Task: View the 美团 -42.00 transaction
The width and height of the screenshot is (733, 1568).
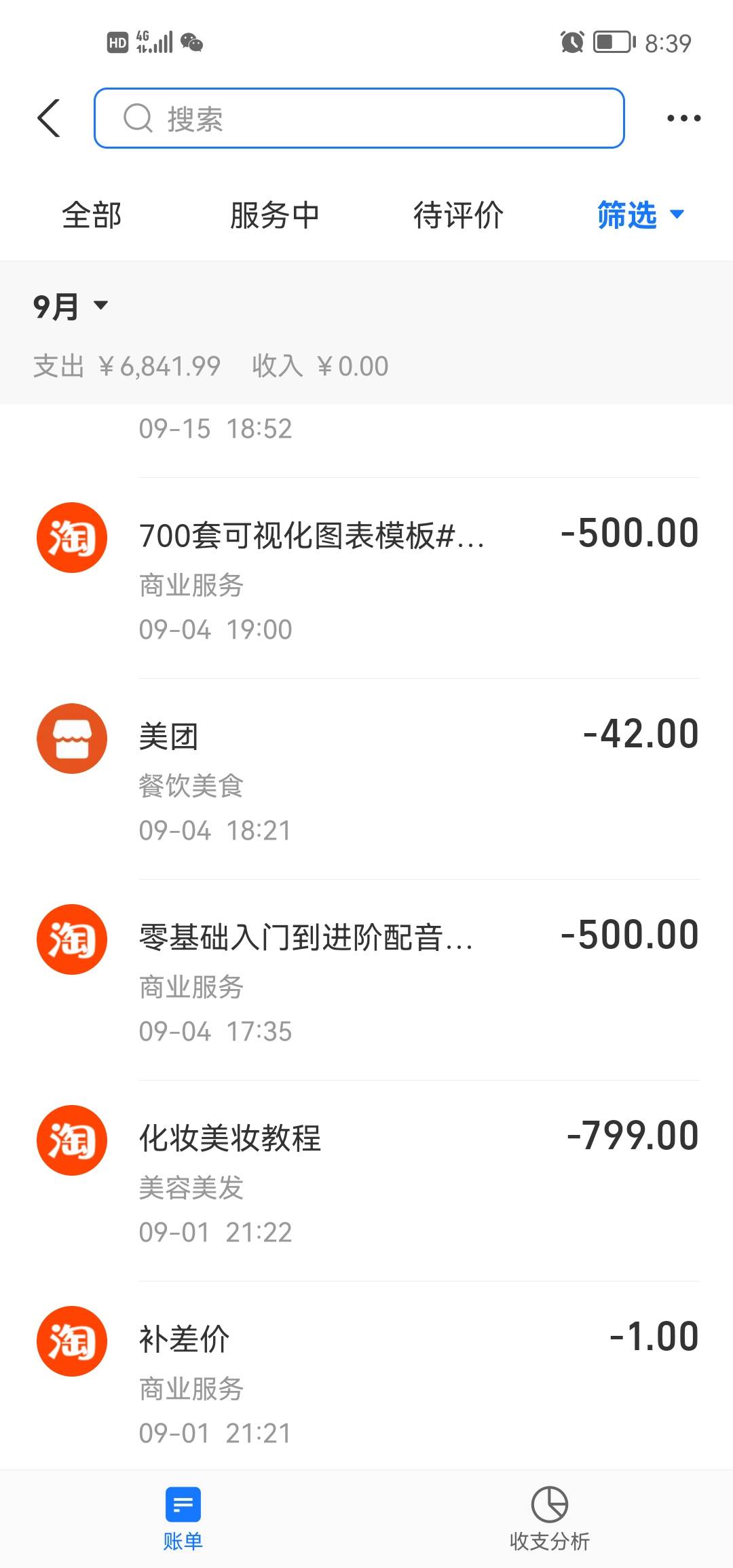Action: [x=366, y=779]
